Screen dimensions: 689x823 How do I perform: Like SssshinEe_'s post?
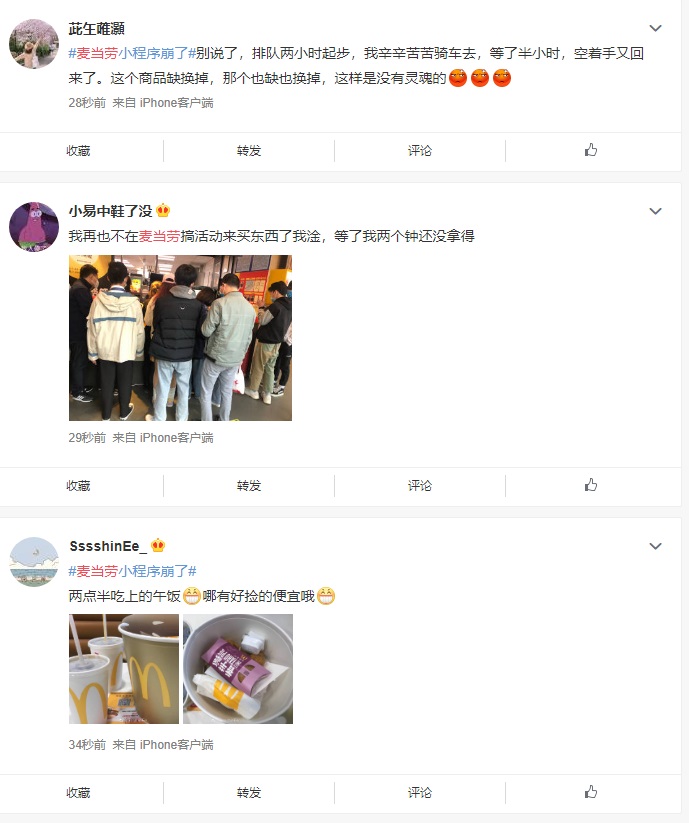click(x=591, y=792)
